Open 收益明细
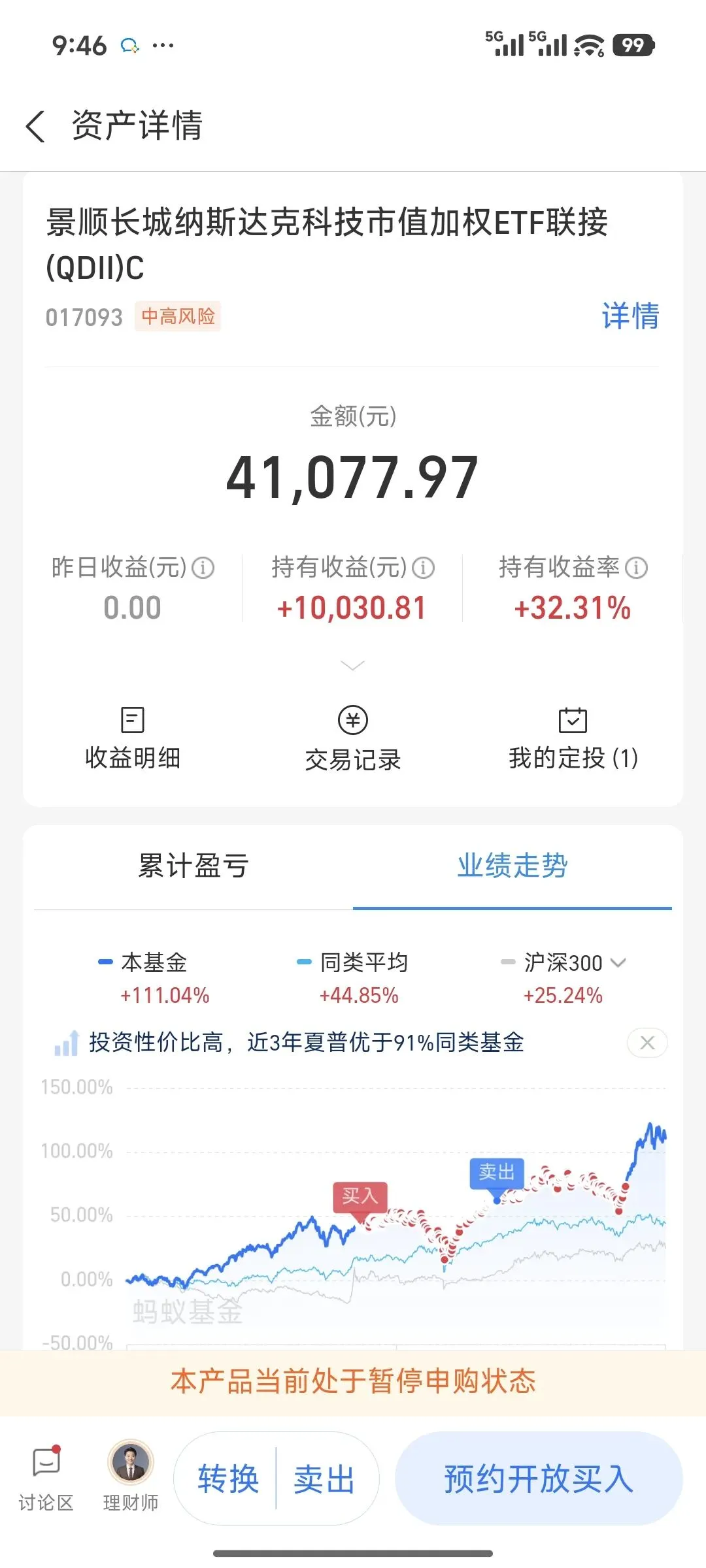706x1568 pixels. [x=133, y=740]
